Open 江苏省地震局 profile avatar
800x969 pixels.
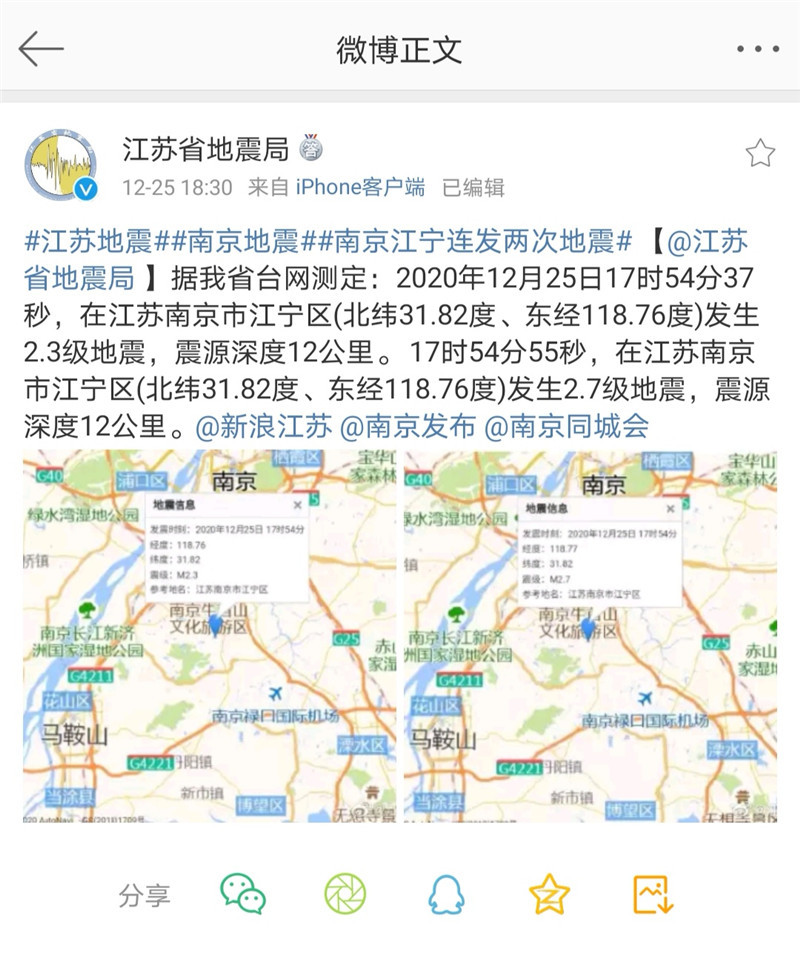pos(61,166)
